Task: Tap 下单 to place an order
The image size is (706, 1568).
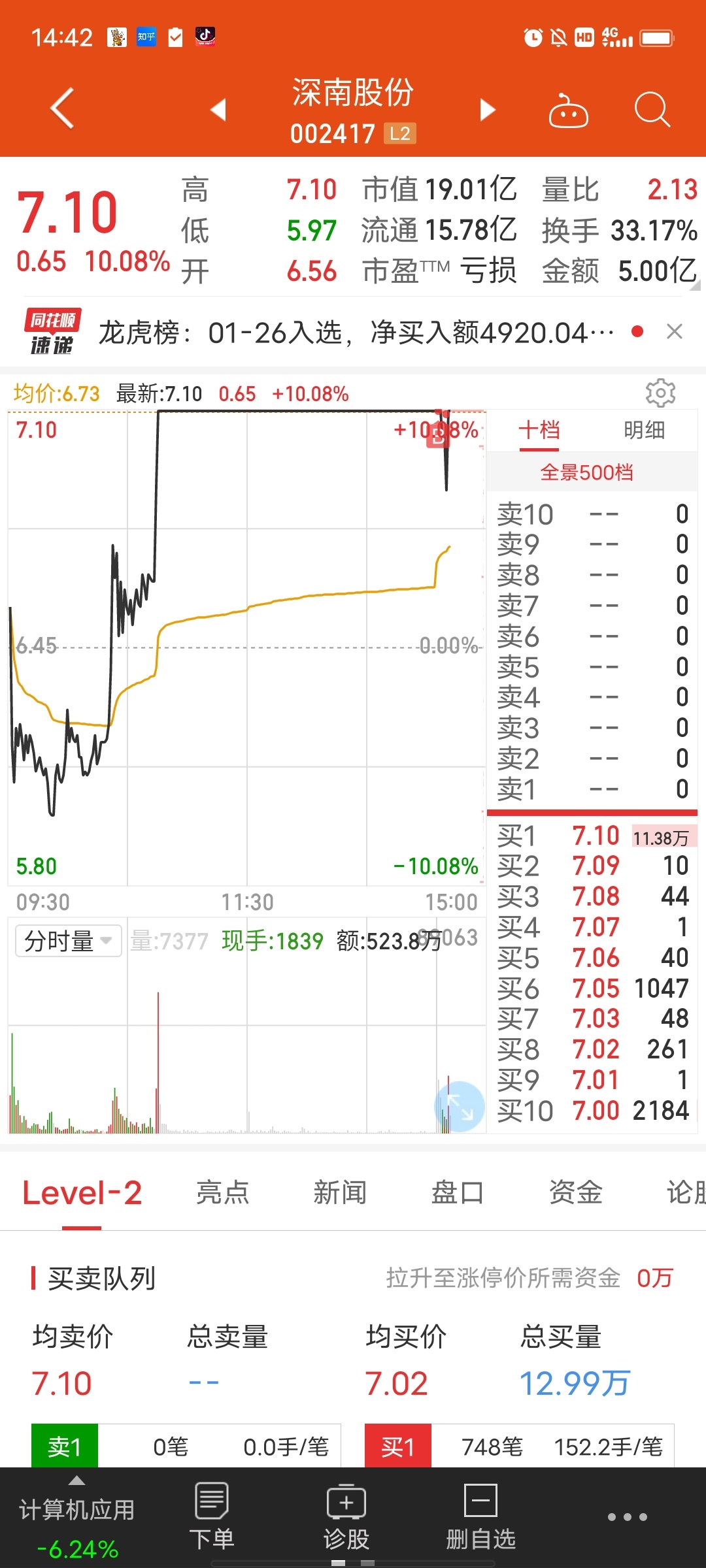Action: coord(212,1516)
